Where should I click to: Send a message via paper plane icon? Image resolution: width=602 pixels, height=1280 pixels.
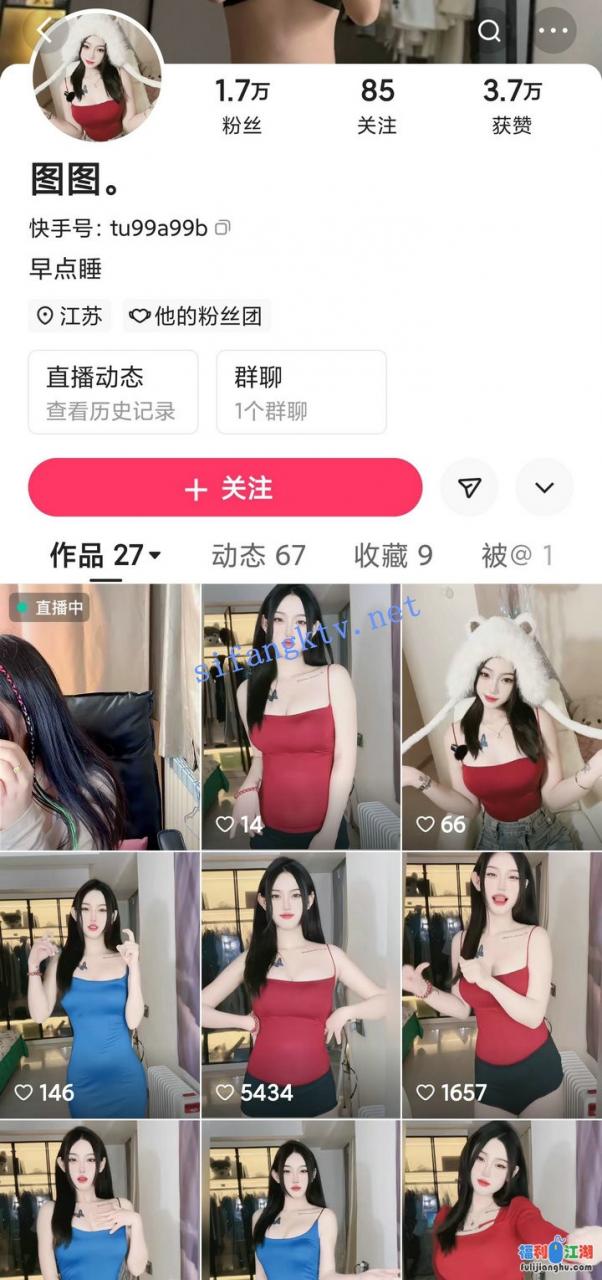tap(469, 487)
